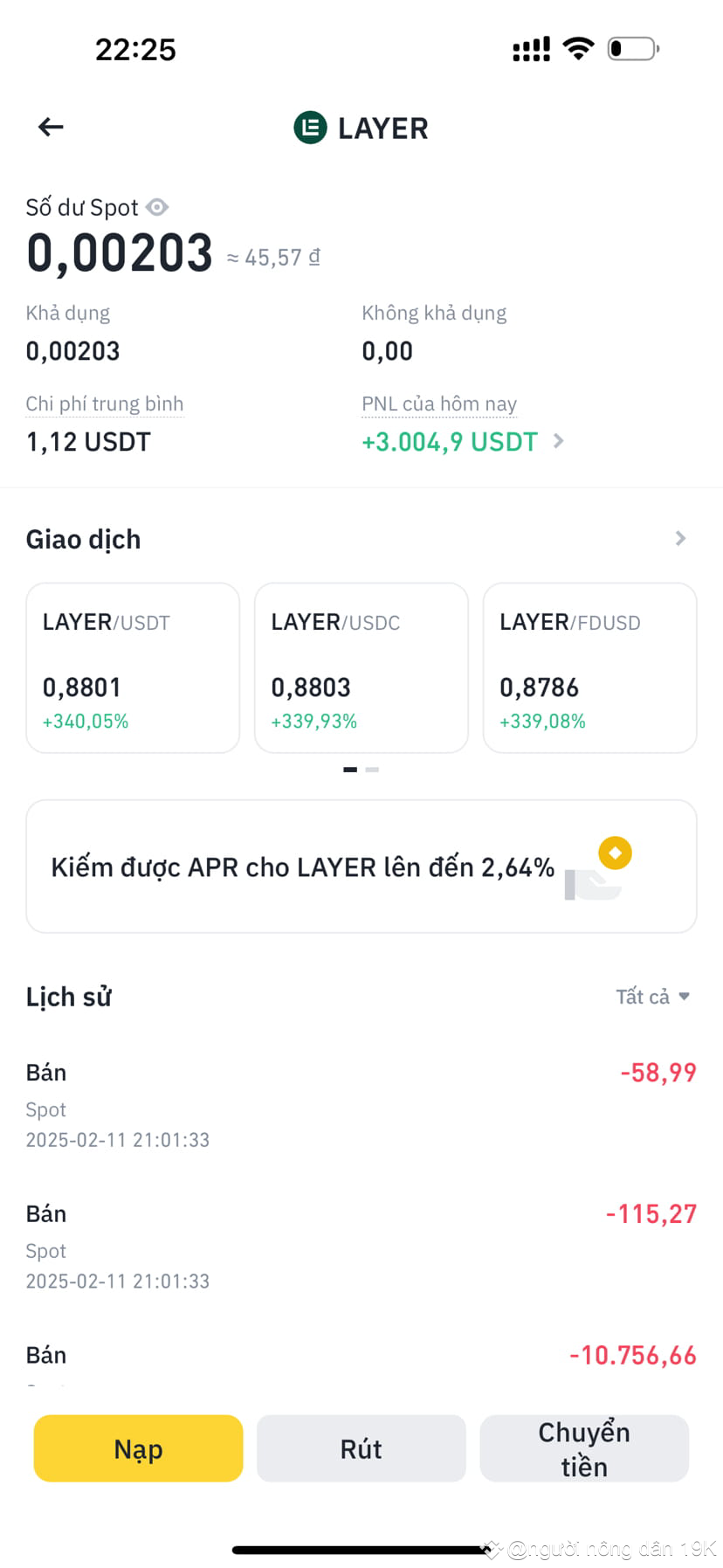Tap the active page indicator dot
This screenshot has height=1568, width=723.
(350, 770)
